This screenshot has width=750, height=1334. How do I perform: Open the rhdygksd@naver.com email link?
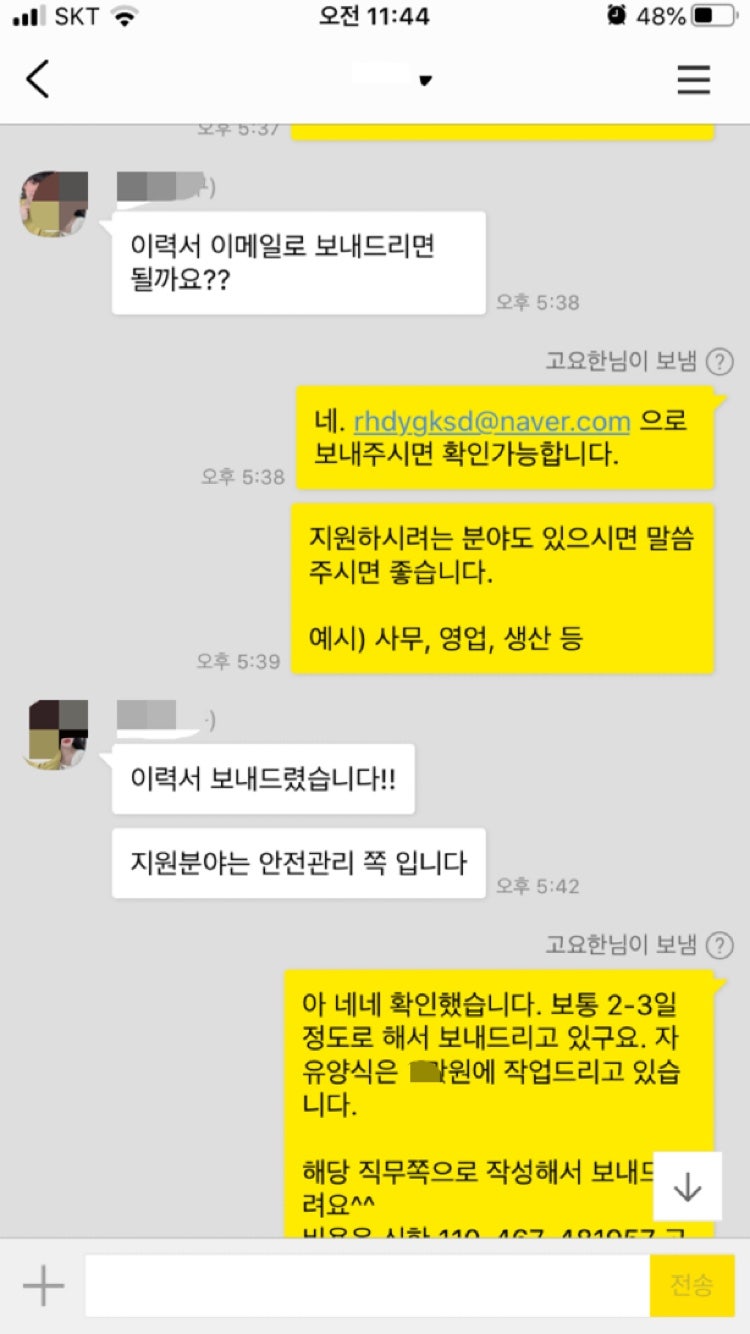pos(492,421)
